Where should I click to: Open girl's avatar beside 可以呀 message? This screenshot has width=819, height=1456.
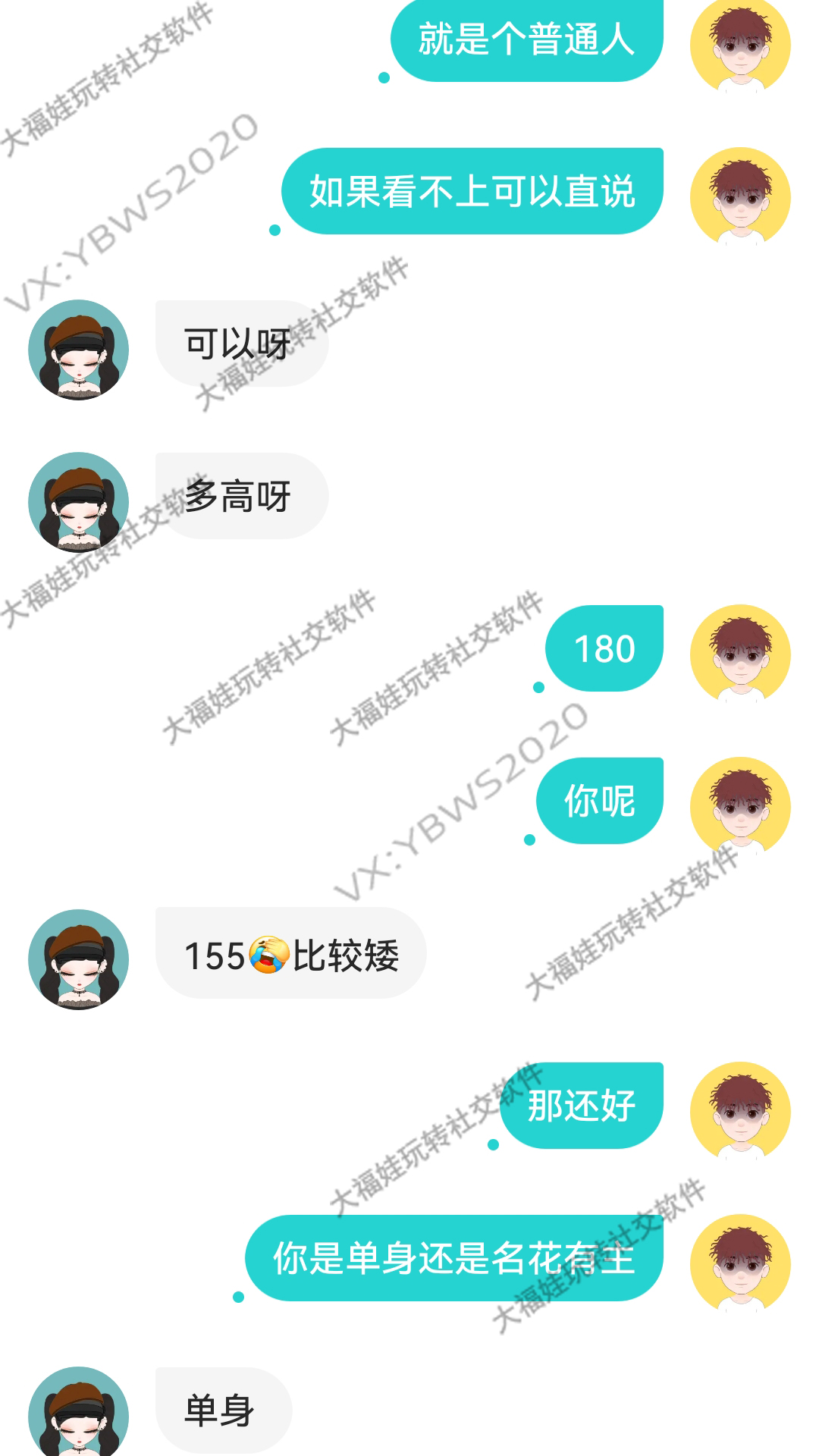coord(78,350)
